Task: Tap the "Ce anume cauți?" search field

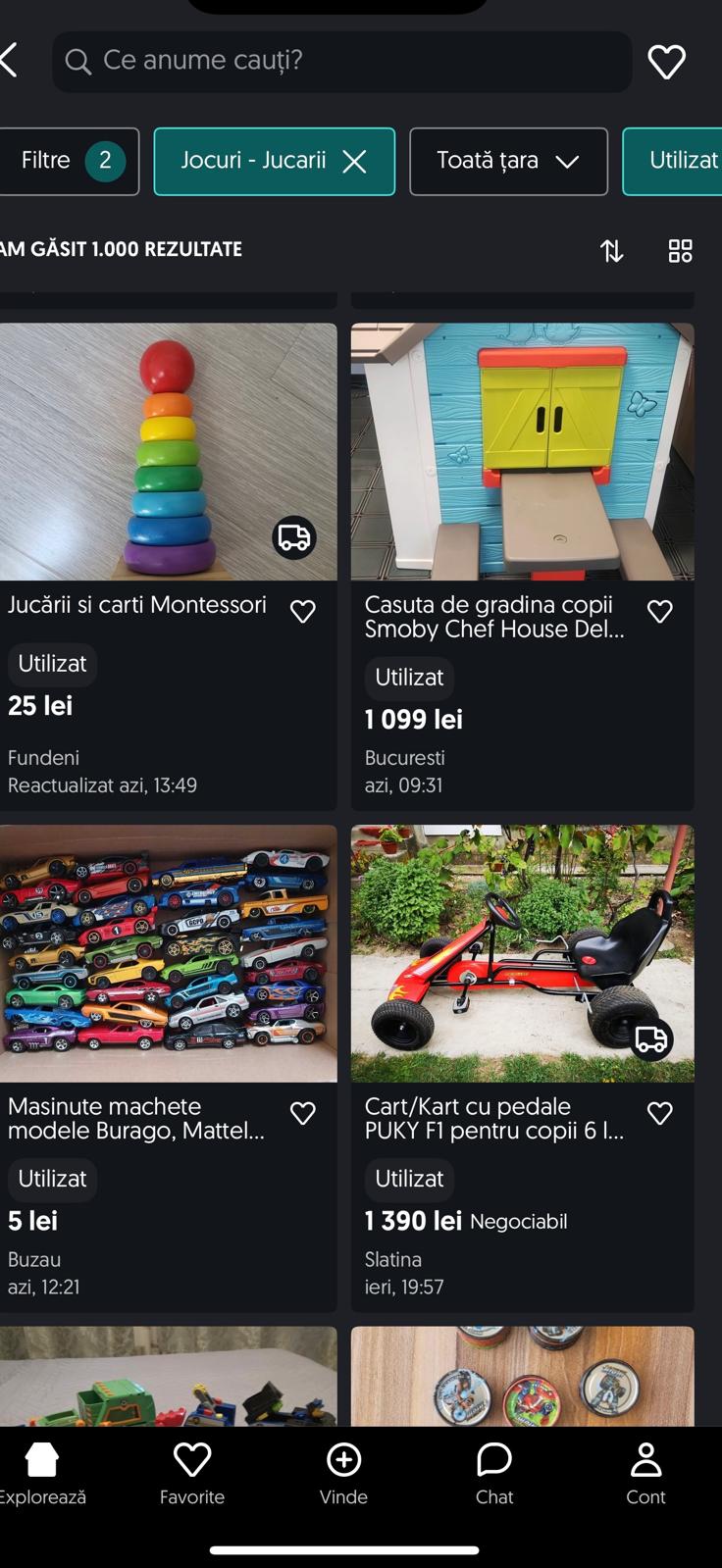Action: click(341, 61)
